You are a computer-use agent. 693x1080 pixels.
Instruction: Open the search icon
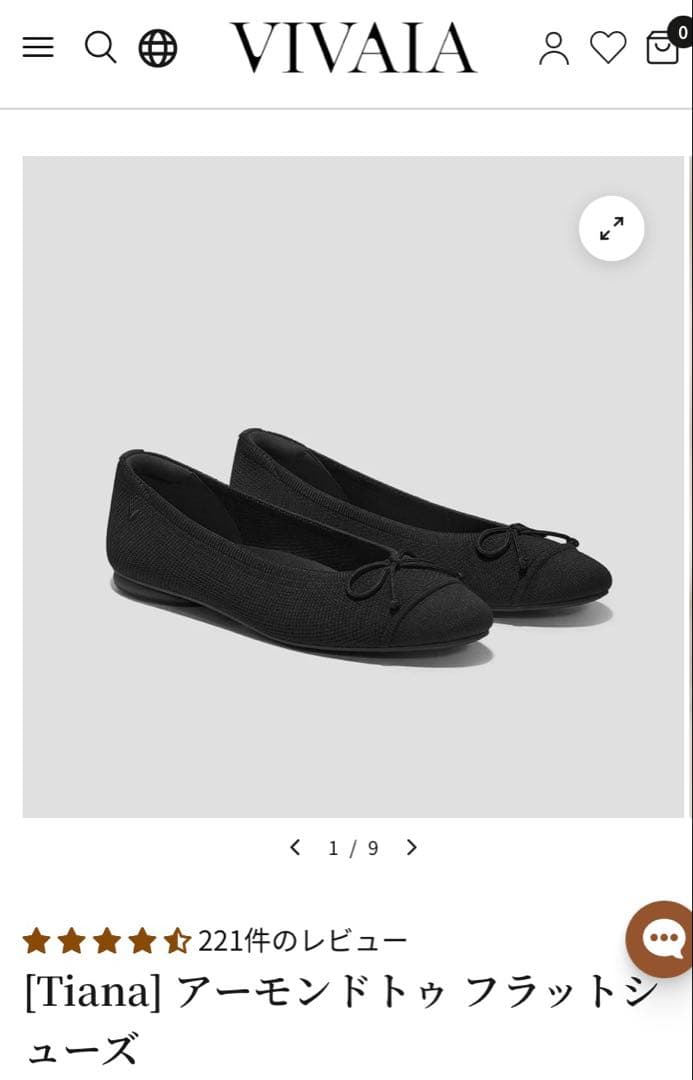100,47
